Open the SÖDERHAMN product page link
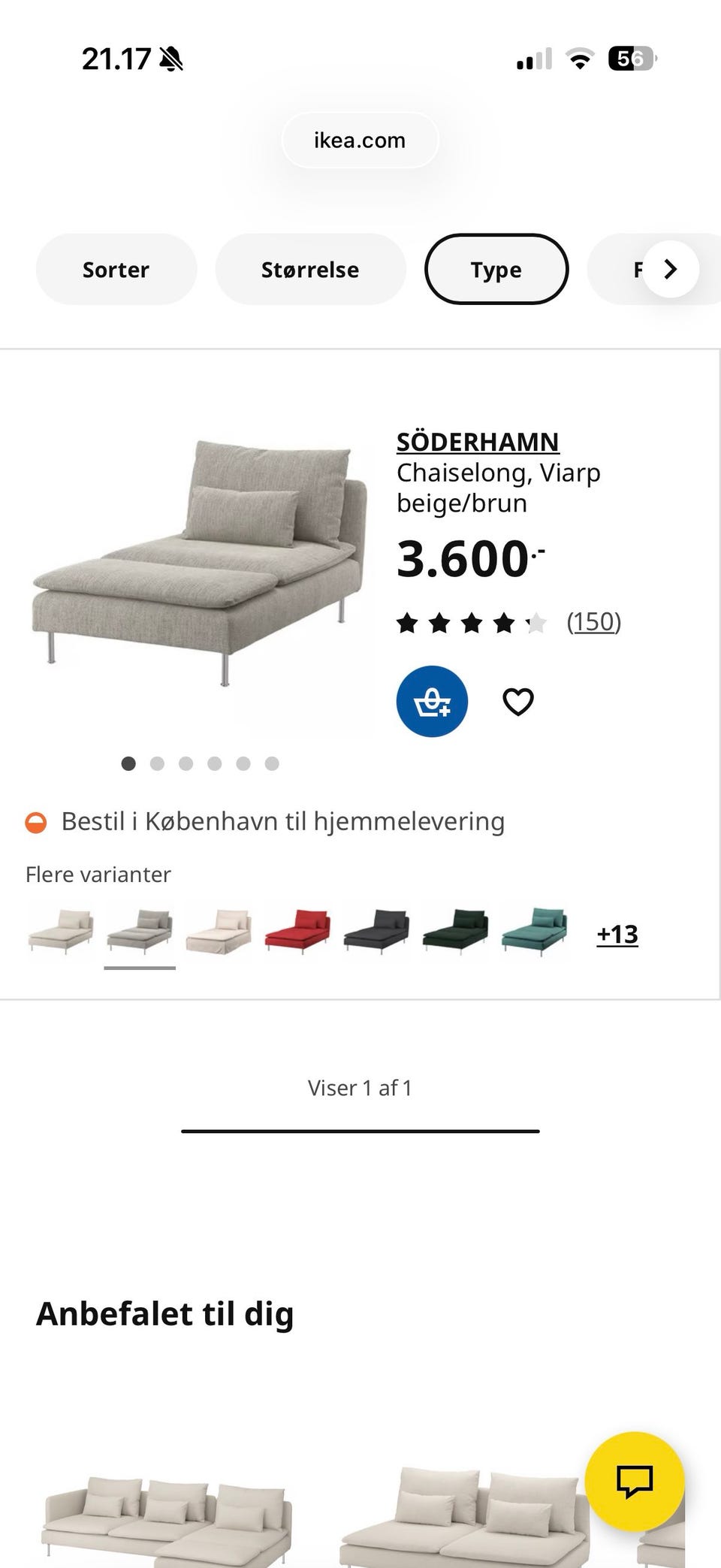The height and width of the screenshot is (1568, 721). pyautogui.click(x=478, y=442)
